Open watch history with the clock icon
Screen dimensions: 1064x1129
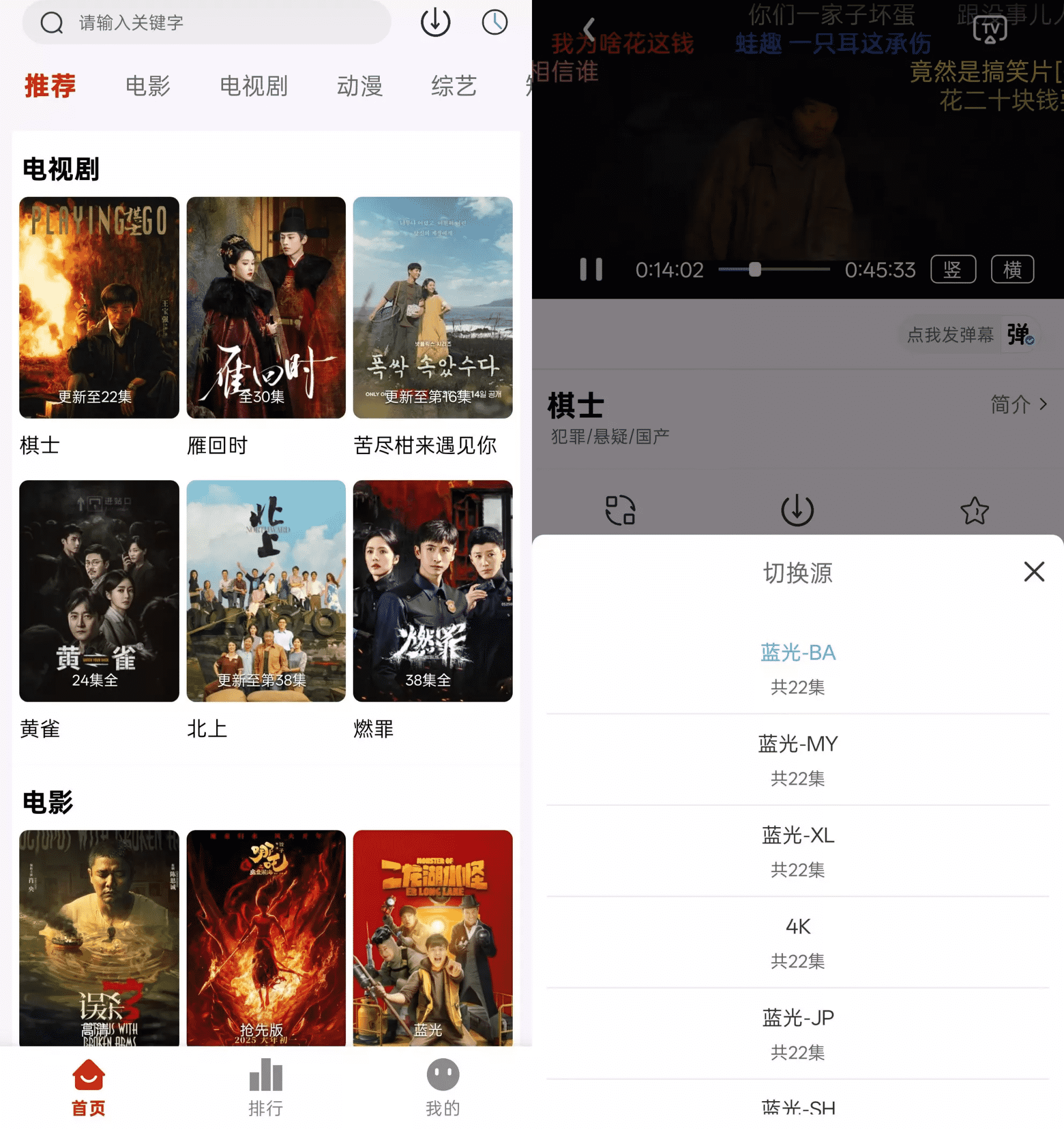click(x=493, y=23)
